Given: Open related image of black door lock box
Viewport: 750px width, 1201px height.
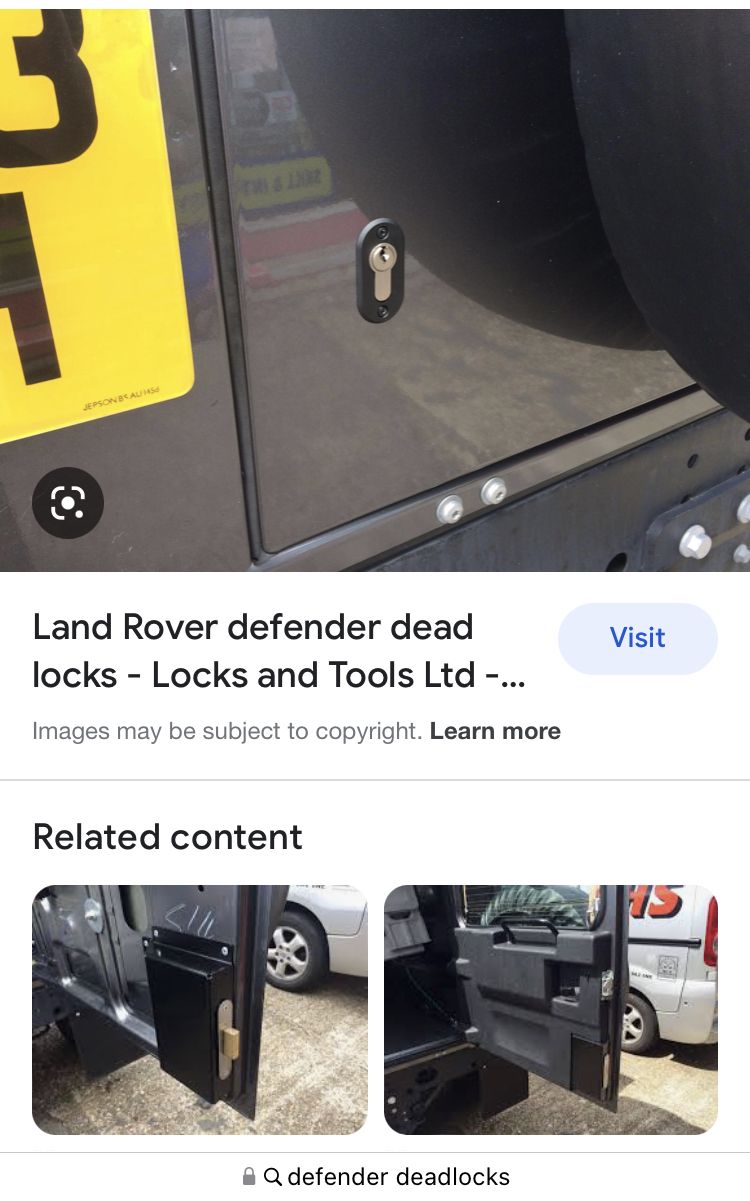Looking at the screenshot, I should 200,1009.
